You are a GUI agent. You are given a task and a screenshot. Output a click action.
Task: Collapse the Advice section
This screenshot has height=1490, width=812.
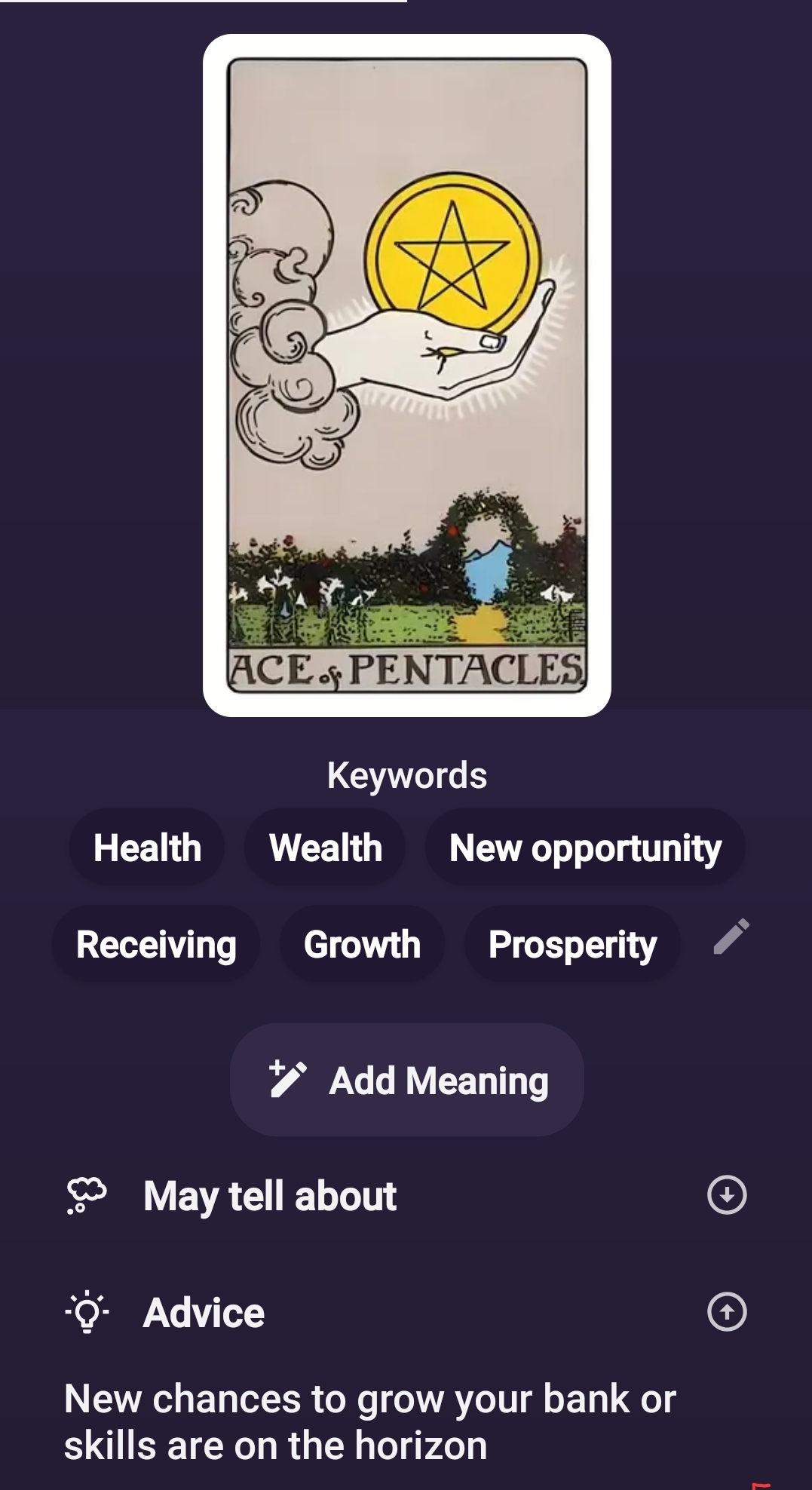[727, 1311]
